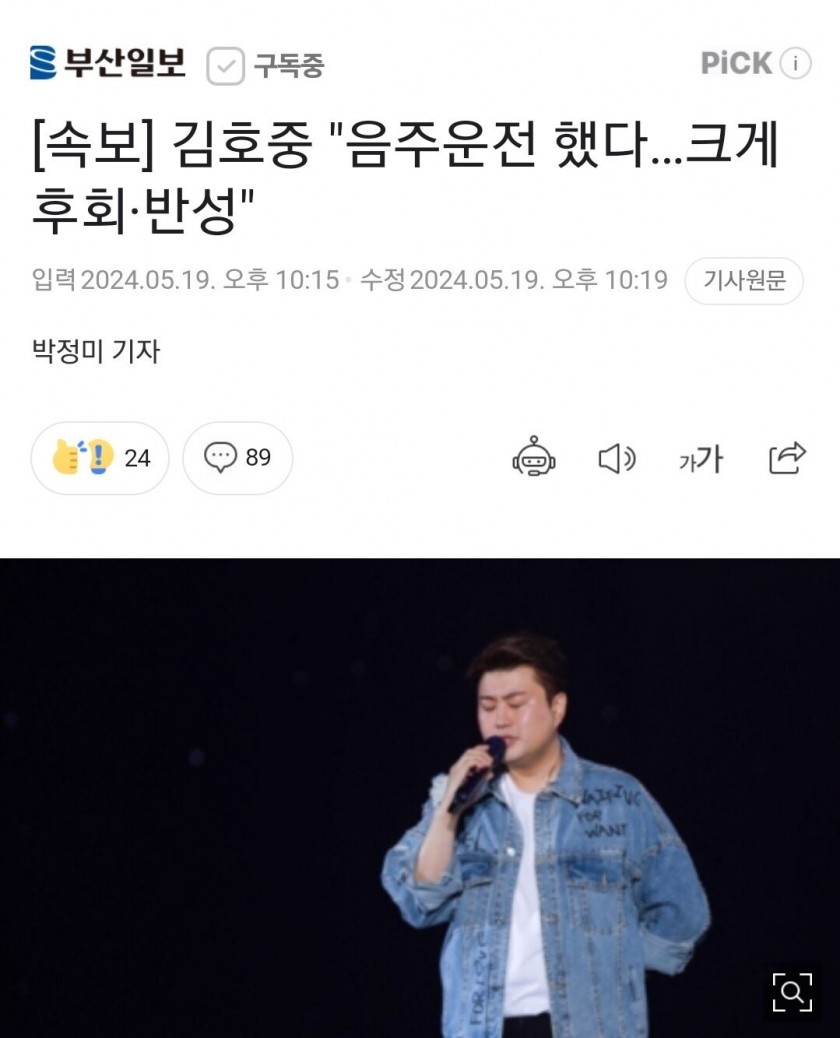Share this article
The image size is (840, 1038).
787,458
